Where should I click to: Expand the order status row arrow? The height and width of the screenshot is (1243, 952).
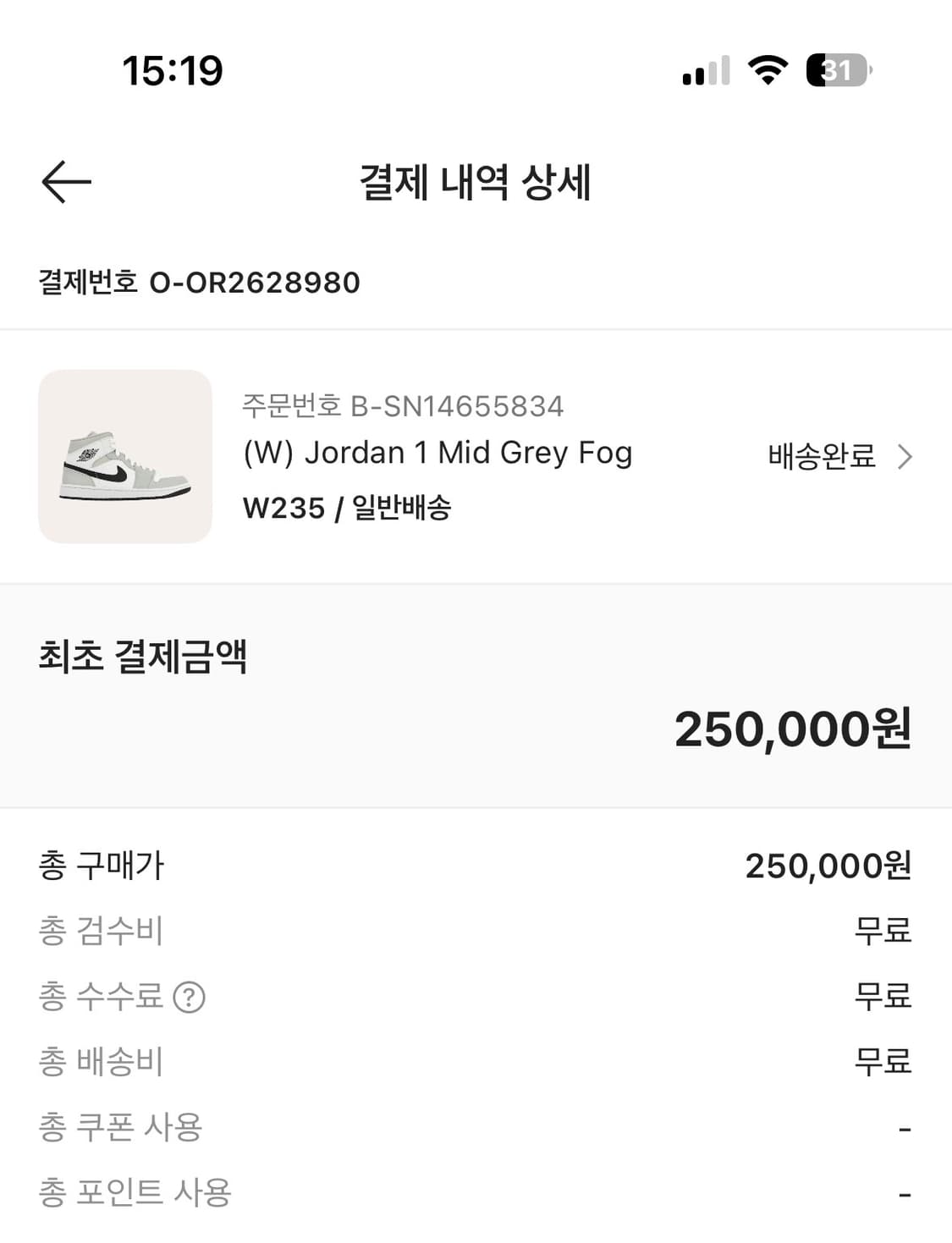[x=907, y=456]
